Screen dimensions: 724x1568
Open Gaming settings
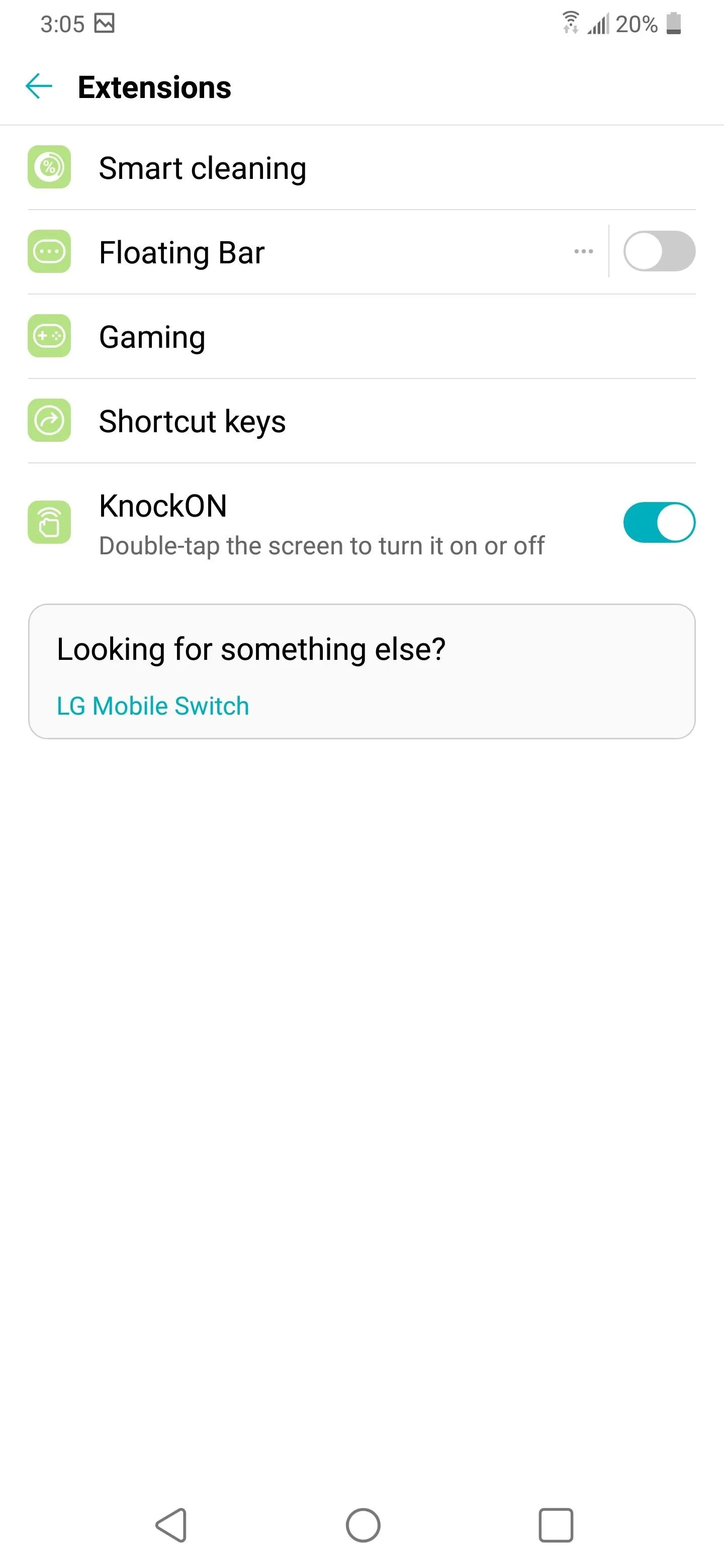click(x=361, y=337)
